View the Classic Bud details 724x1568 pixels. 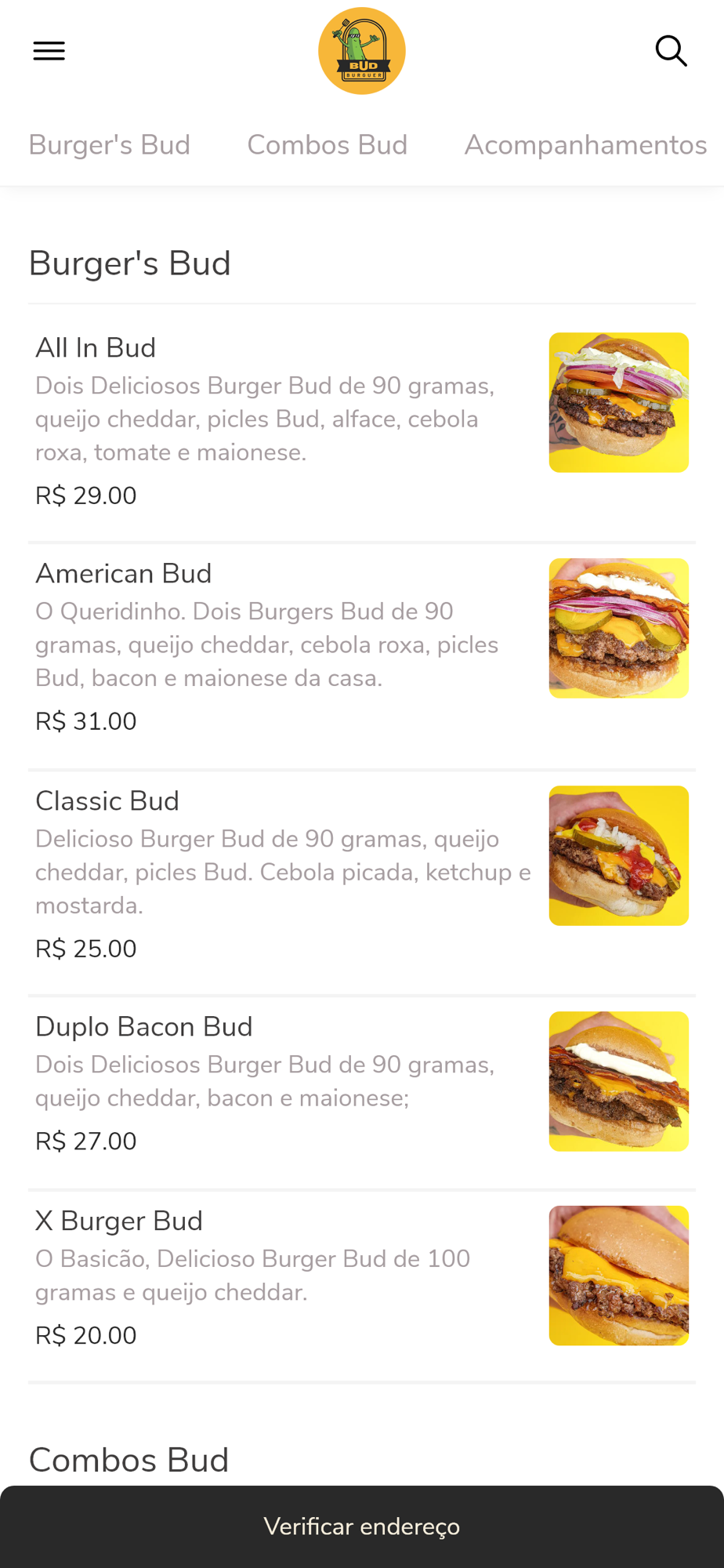[x=107, y=801]
